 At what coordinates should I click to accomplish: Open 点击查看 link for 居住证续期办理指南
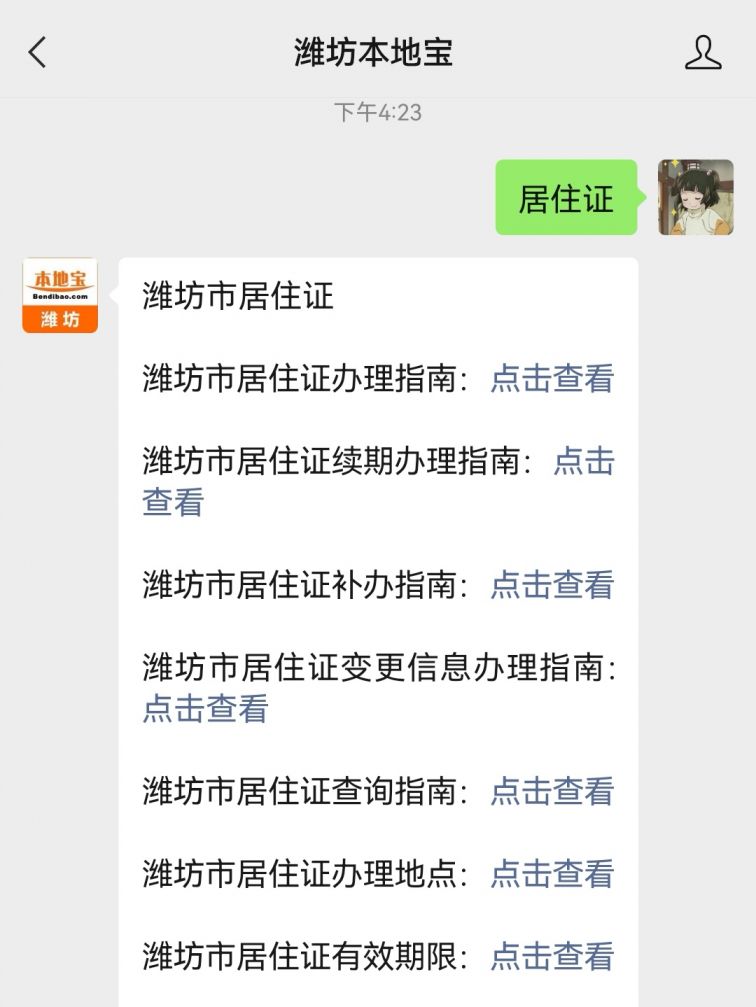tap(583, 462)
